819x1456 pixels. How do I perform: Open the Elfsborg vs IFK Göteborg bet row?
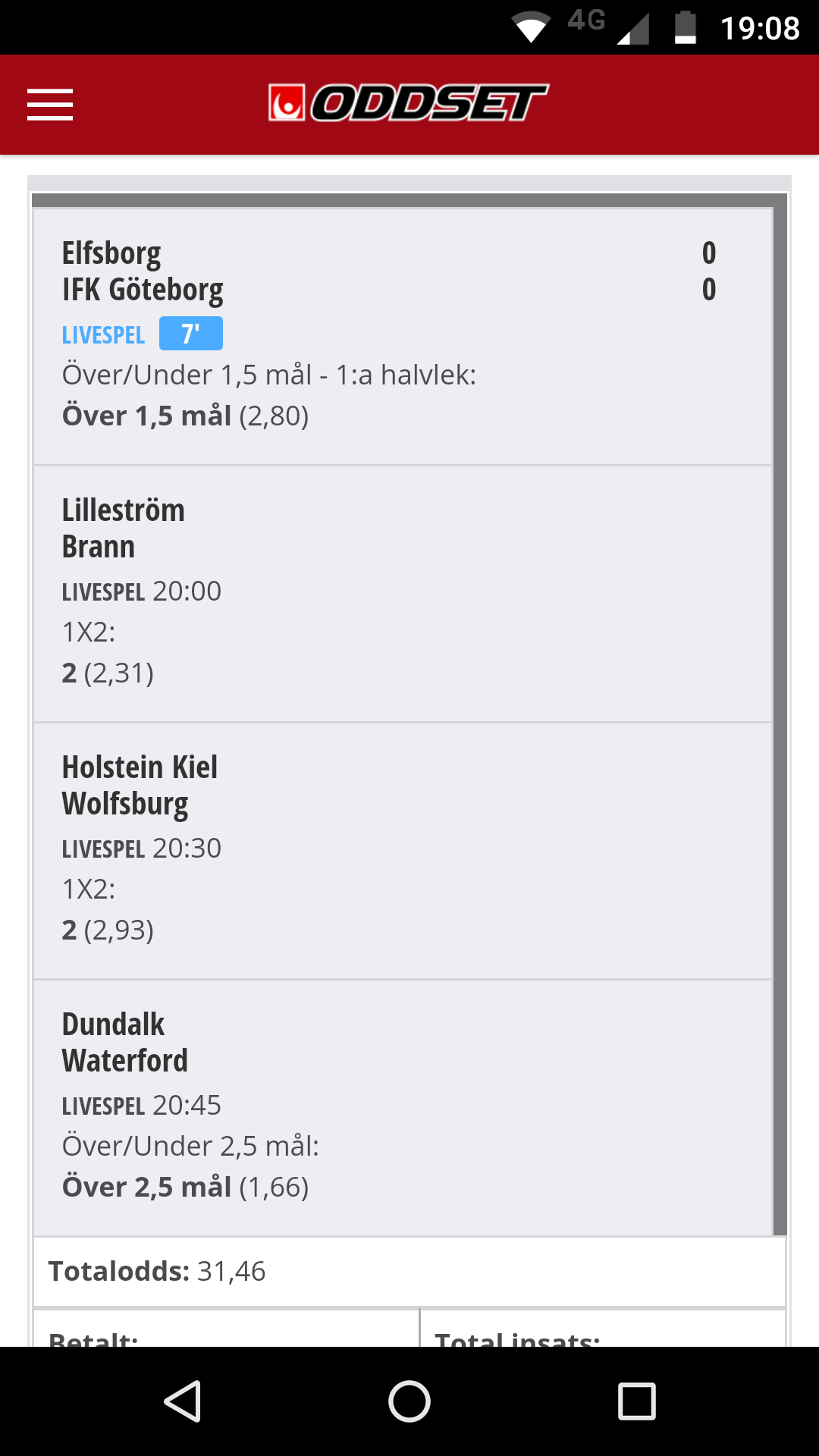(403, 337)
